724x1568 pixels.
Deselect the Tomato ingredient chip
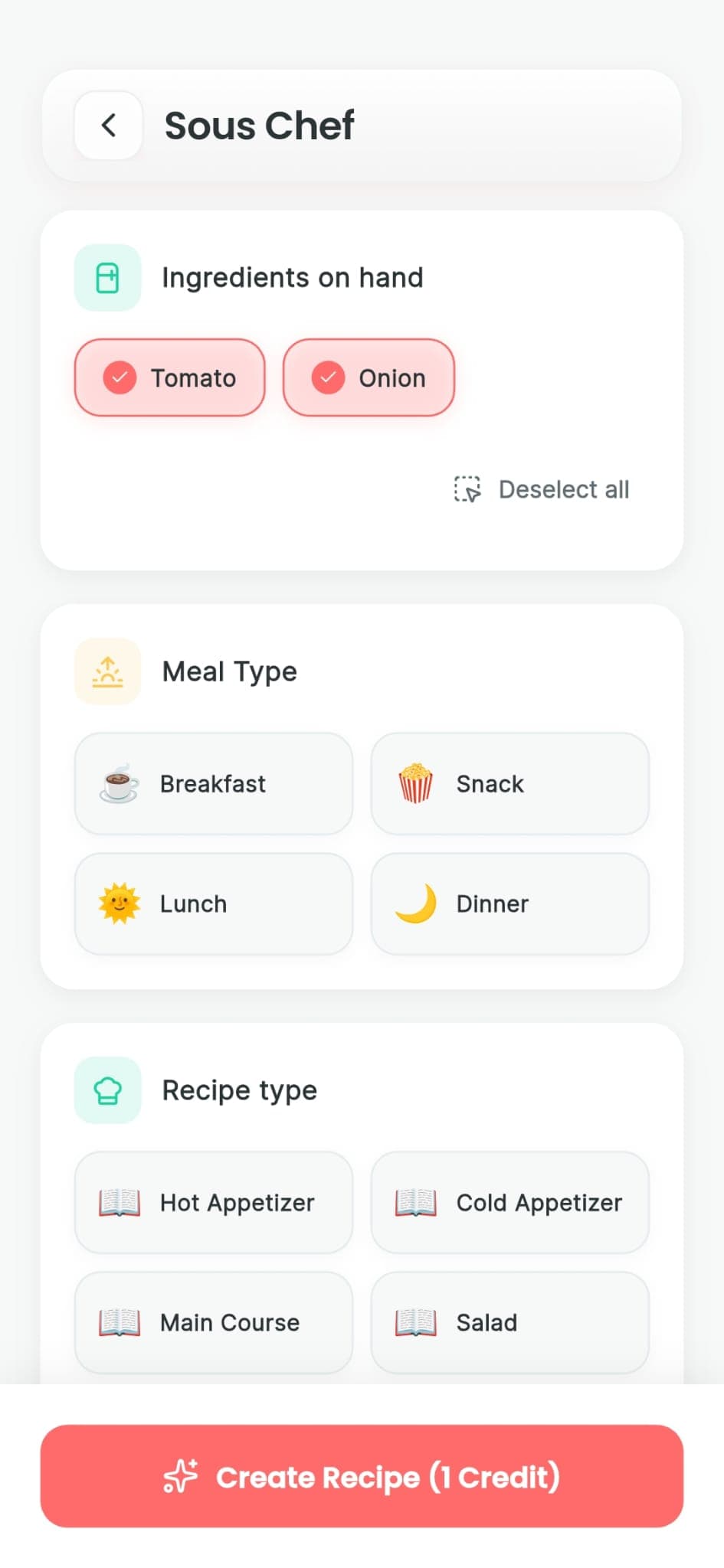169,377
